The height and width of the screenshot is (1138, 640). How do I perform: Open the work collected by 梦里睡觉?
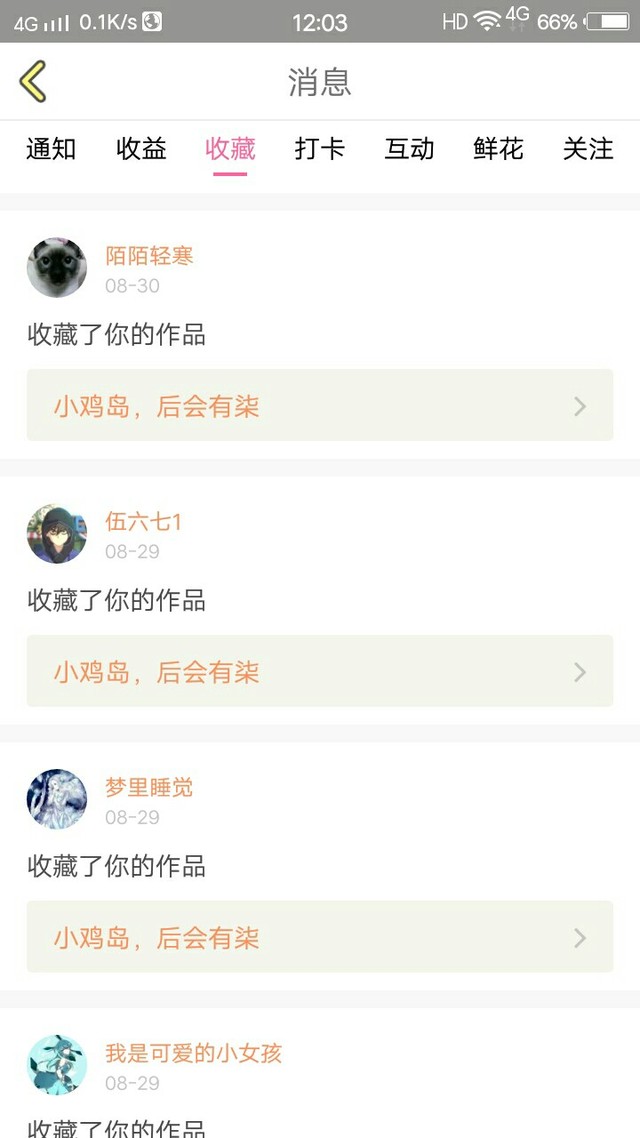[320, 936]
